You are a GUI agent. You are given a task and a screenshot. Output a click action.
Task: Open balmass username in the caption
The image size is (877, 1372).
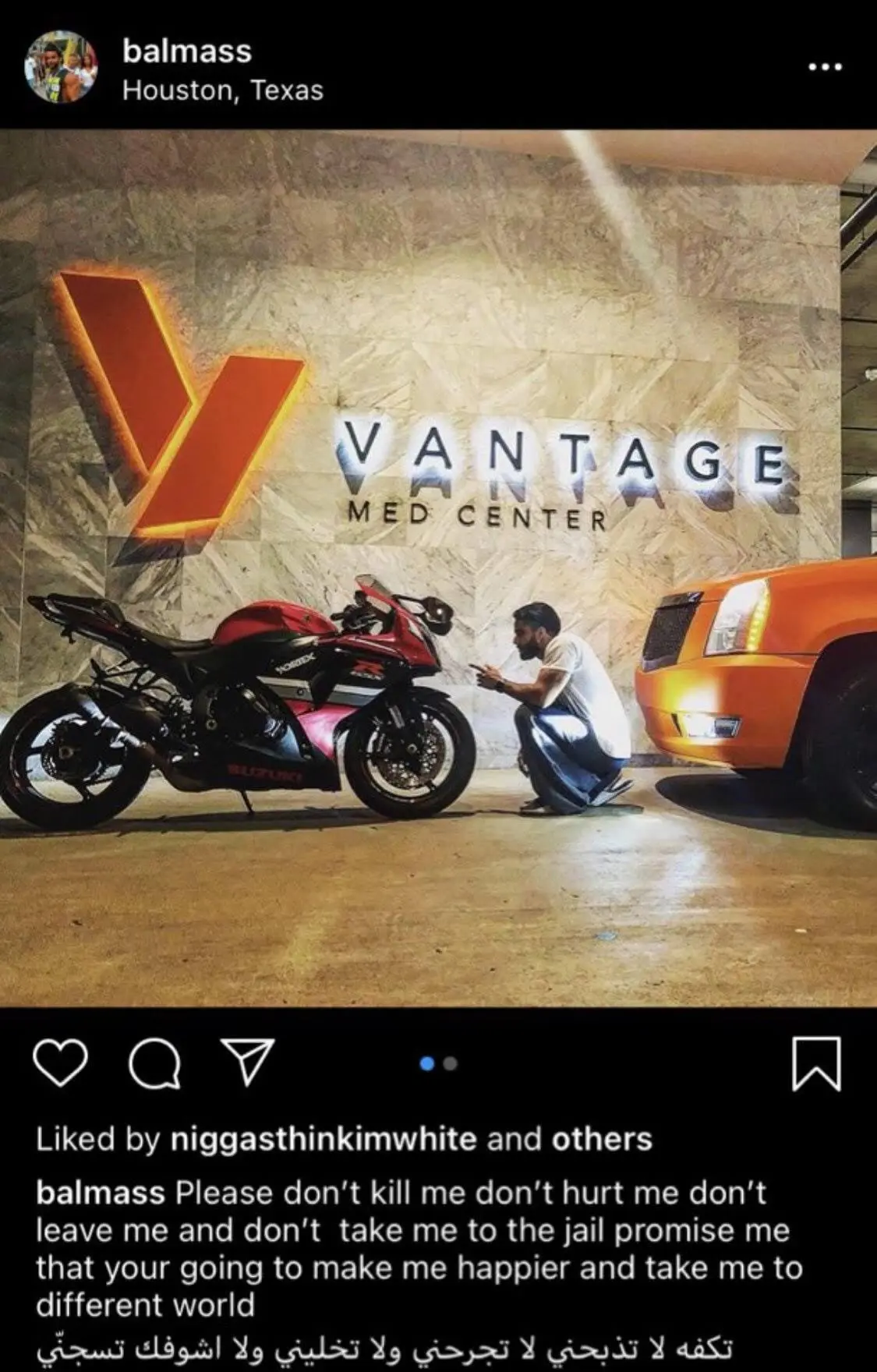click(100, 1193)
